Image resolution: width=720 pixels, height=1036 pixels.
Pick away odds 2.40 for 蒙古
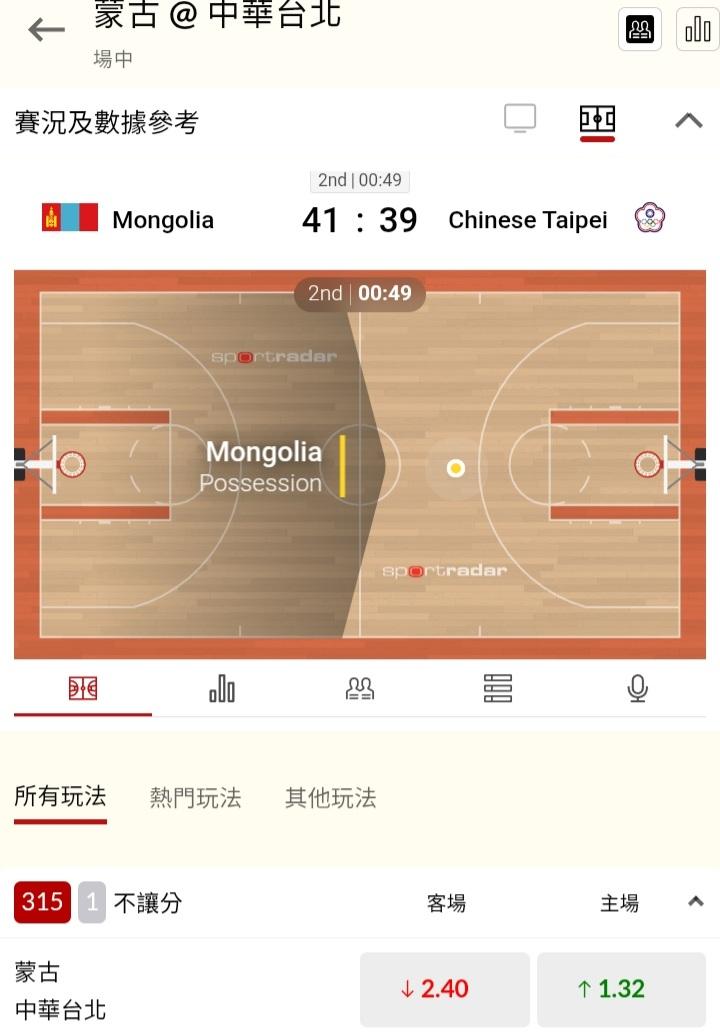(x=445, y=989)
